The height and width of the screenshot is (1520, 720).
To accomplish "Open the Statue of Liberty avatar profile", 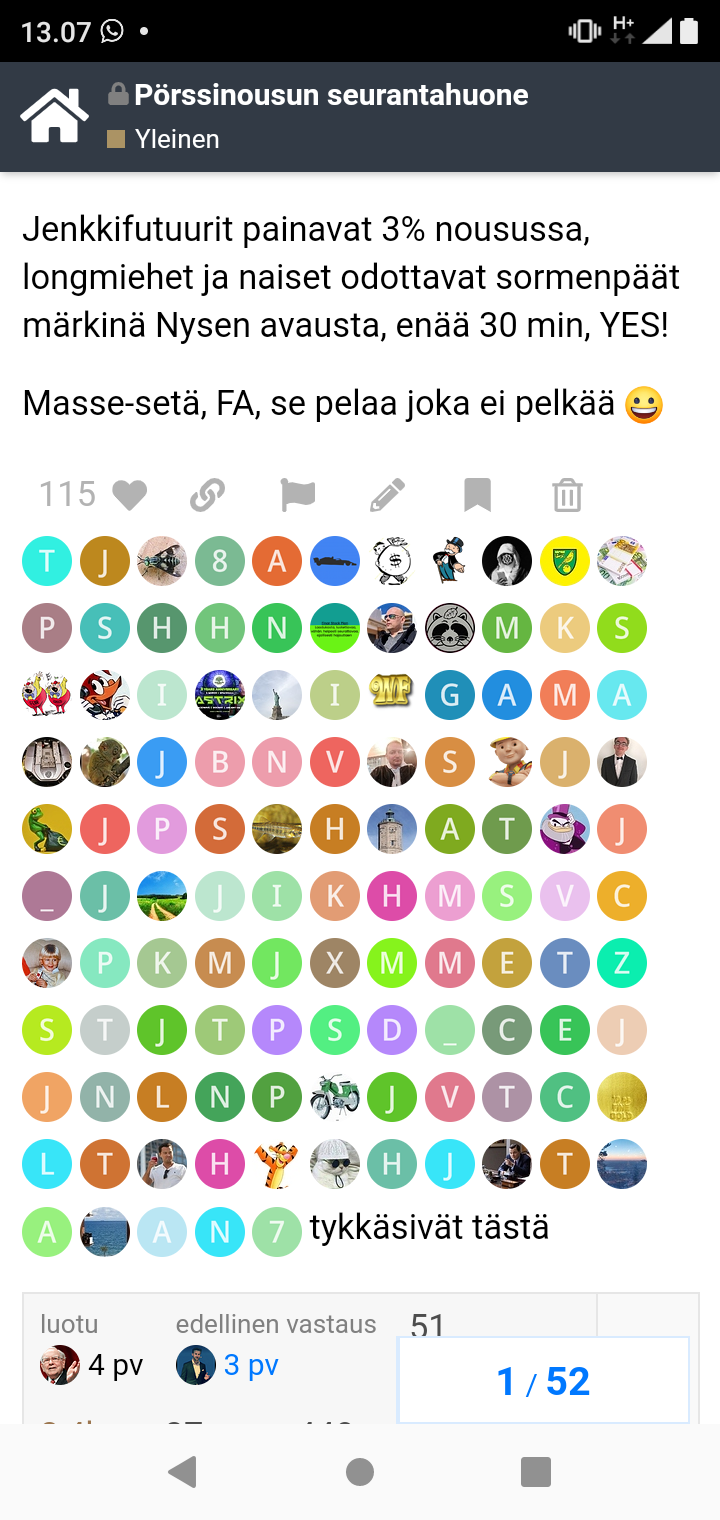I will pyautogui.click(x=277, y=695).
